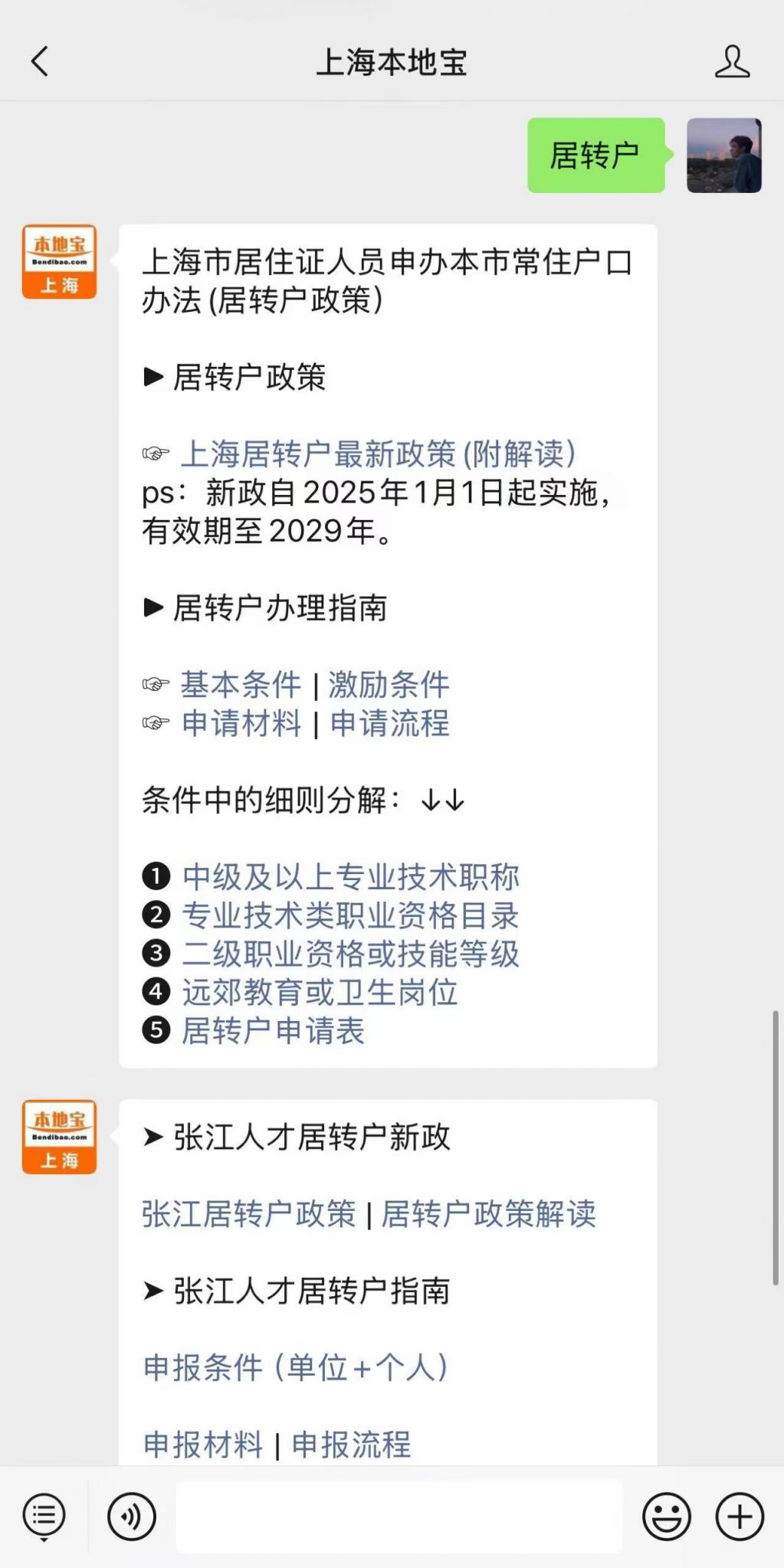
Task: Open 二级职业资格或技能等级 link
Action: [x=351, y=954]
